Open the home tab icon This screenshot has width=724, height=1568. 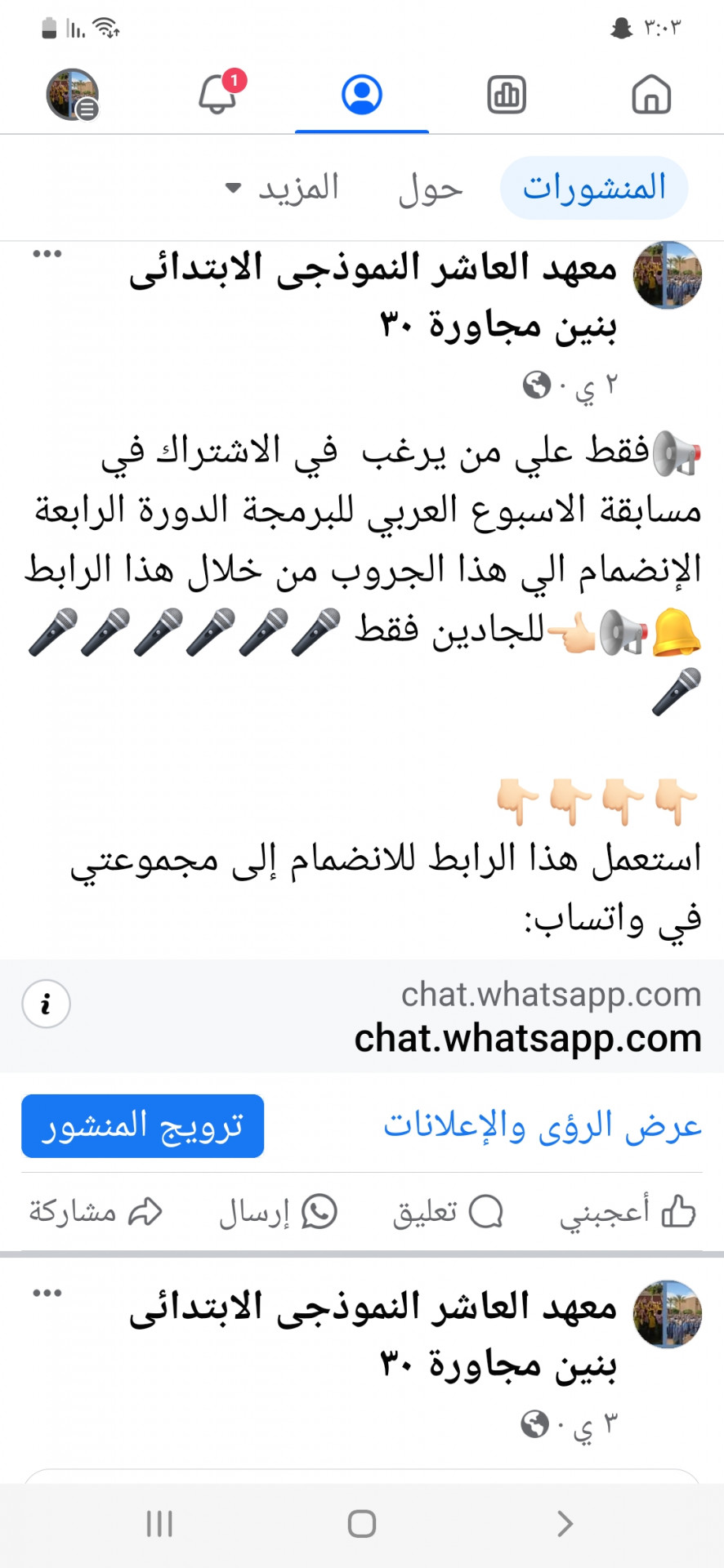(651, 95)
